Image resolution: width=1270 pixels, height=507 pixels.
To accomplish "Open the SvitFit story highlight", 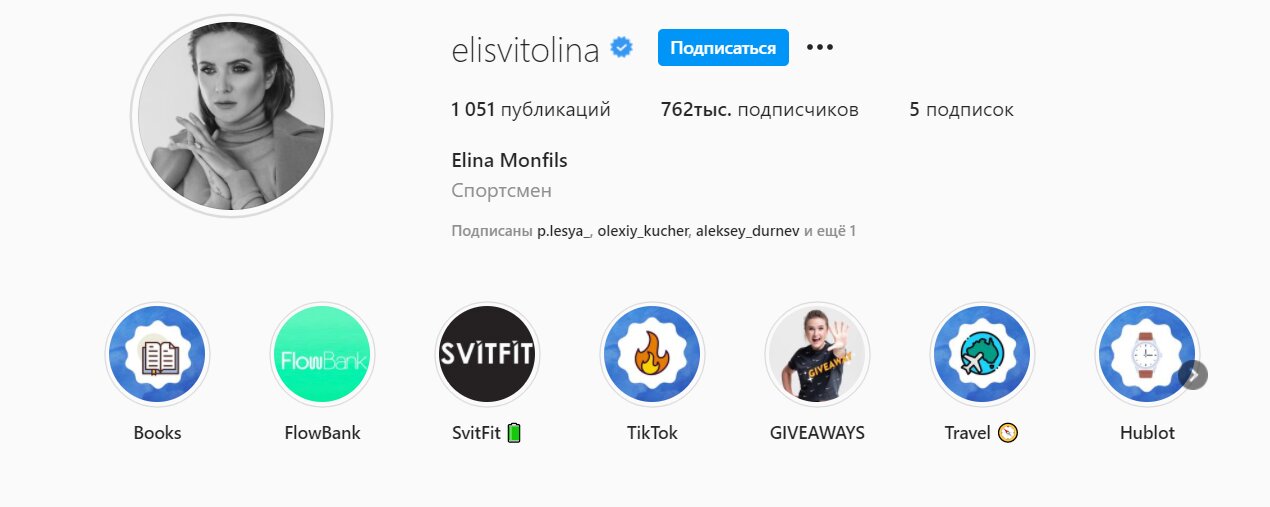I will (487, 354).
